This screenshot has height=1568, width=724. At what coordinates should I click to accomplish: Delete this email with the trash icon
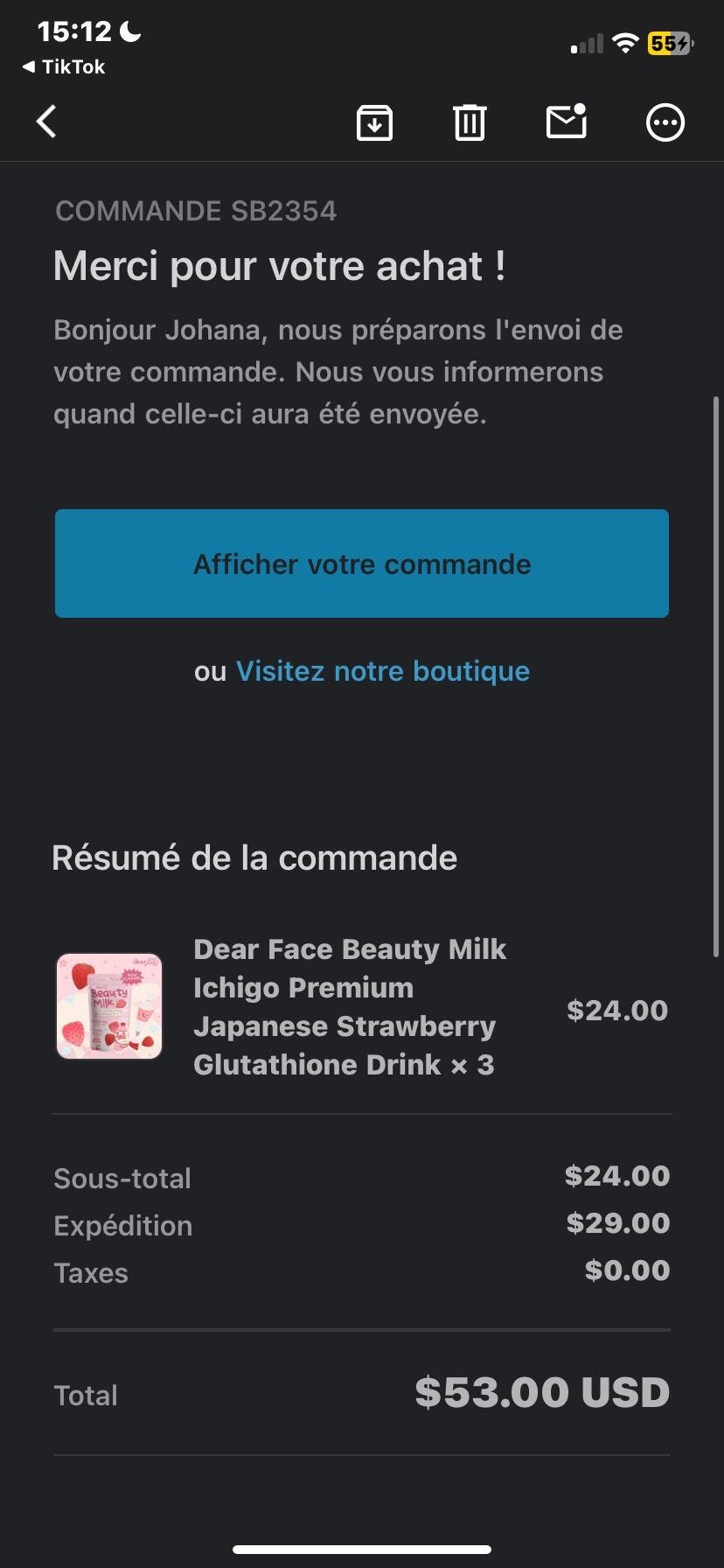pos(470,122)
